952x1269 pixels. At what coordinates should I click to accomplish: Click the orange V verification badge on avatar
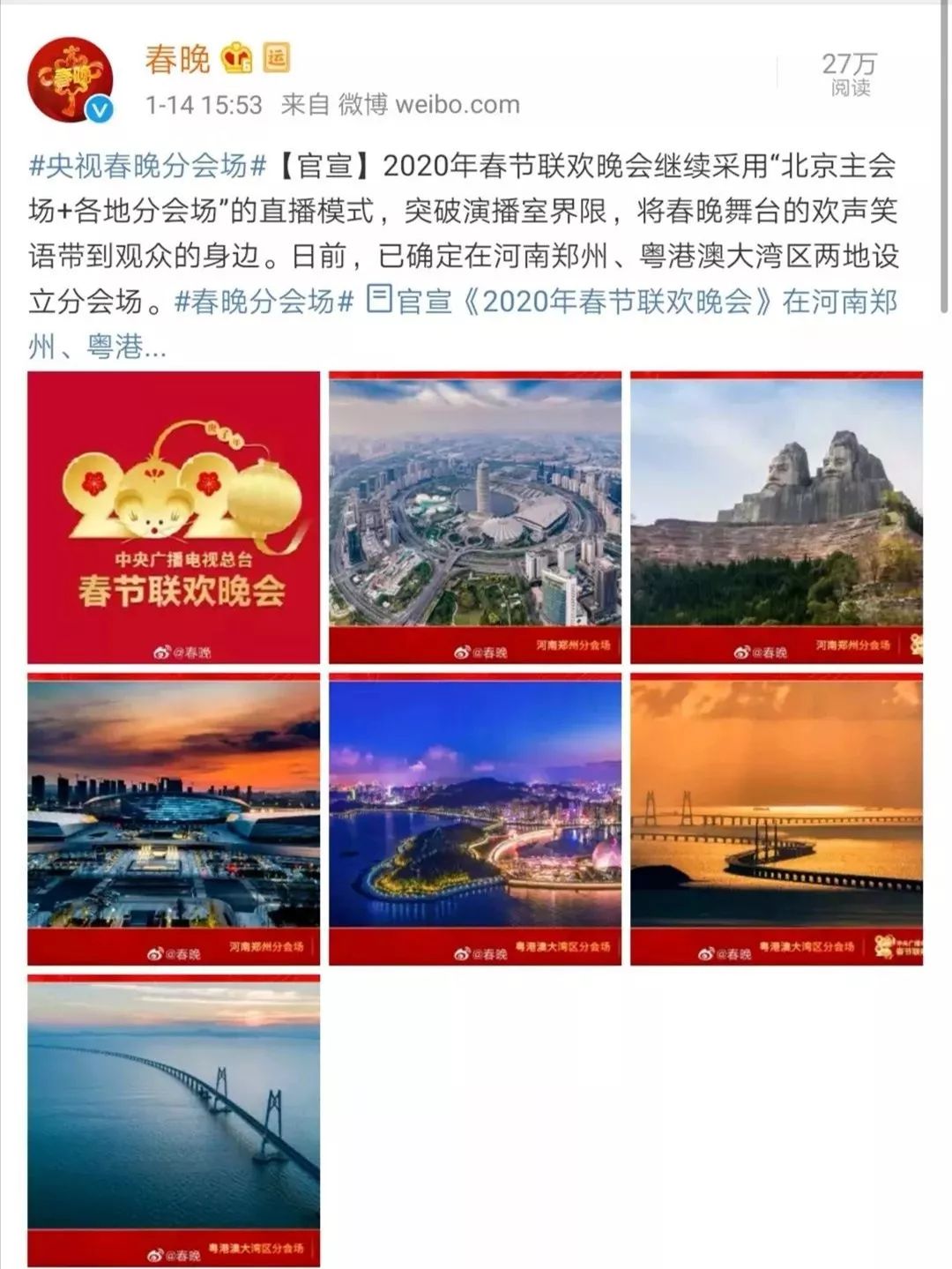(x=100, y=106)
